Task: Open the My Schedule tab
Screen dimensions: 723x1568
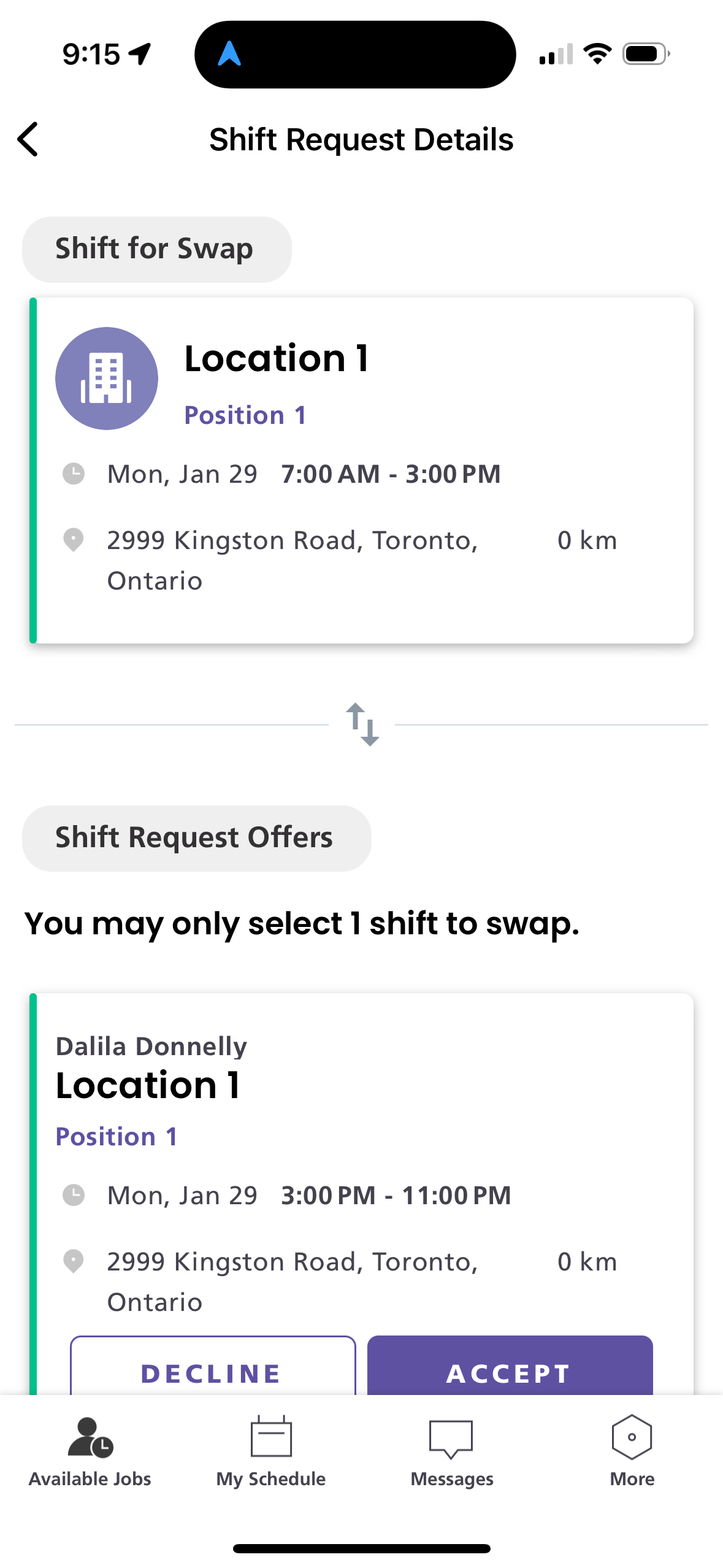Action: tap(270, 1451)
